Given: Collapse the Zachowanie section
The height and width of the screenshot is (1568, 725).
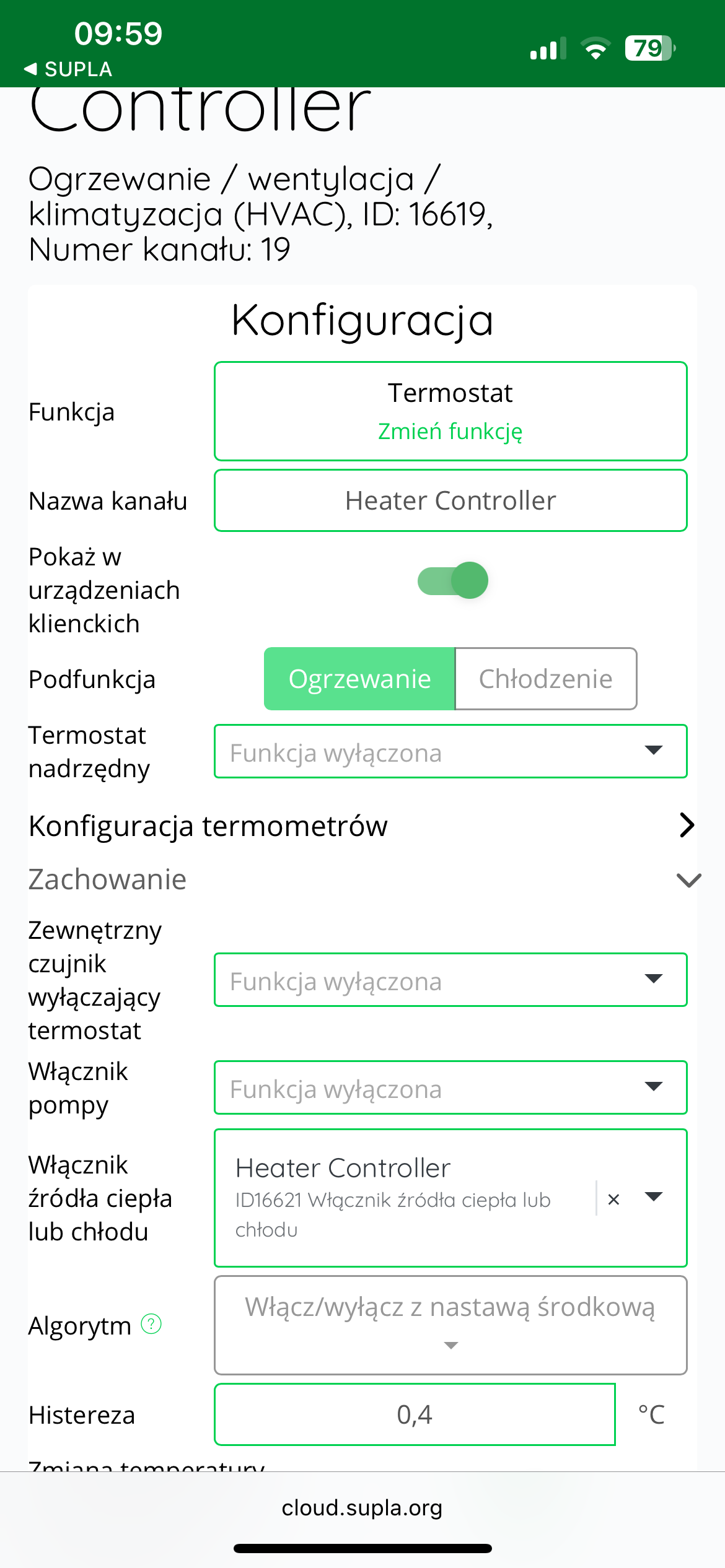Looking at the screenshot, I should click(362, 879).
